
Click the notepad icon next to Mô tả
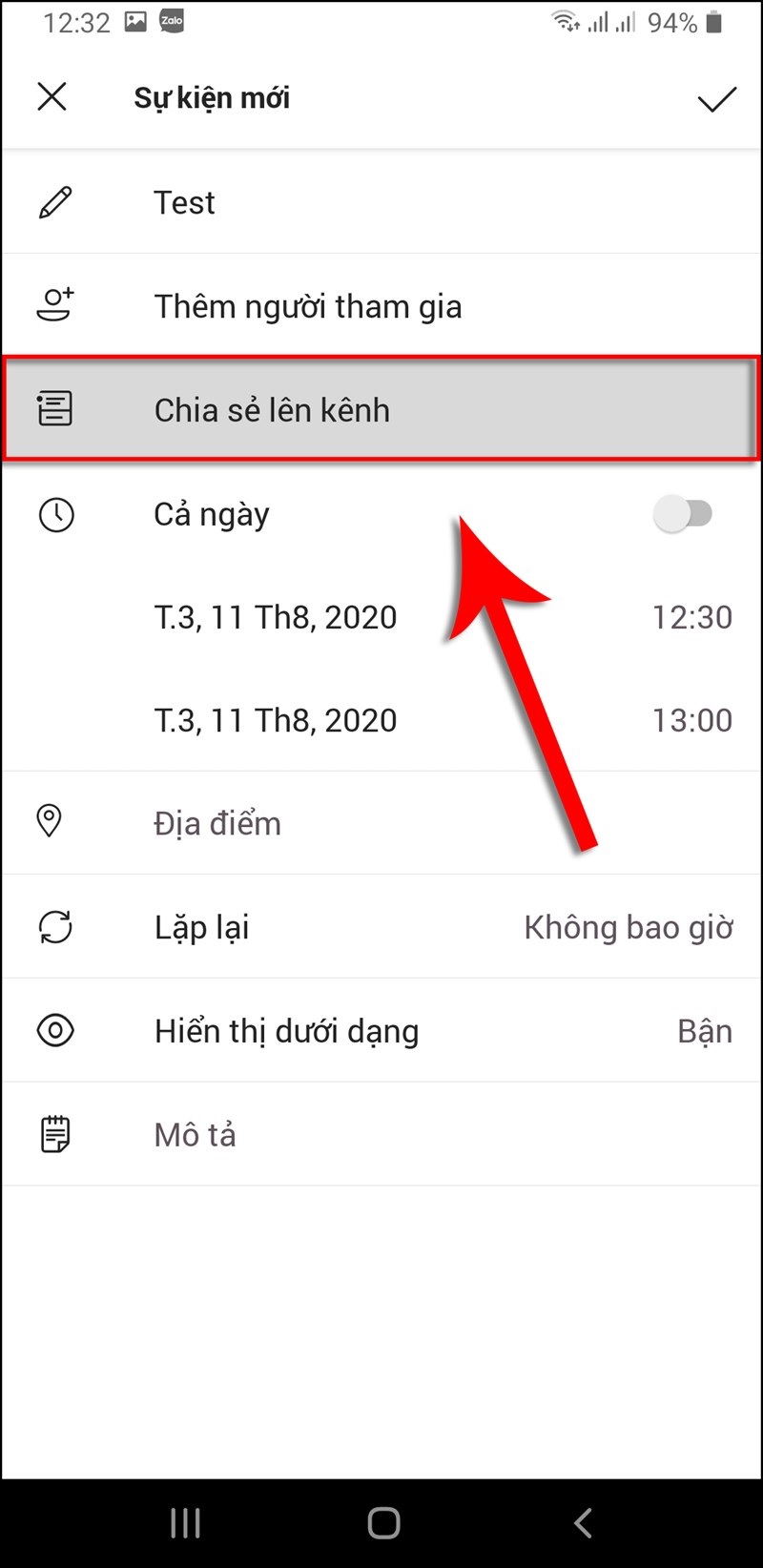pyautogui.click(x=54, y=1133)
